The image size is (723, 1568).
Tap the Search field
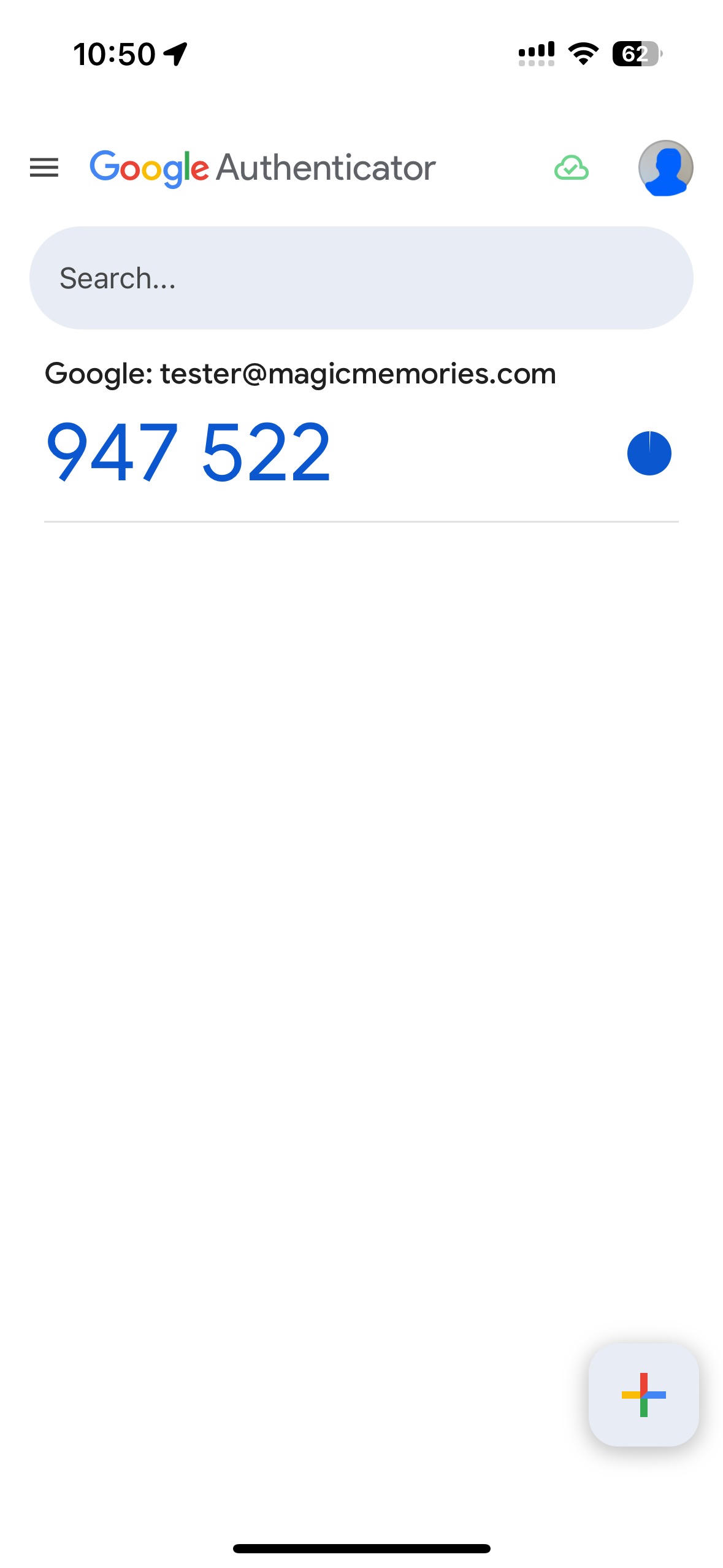coord(361,278)
